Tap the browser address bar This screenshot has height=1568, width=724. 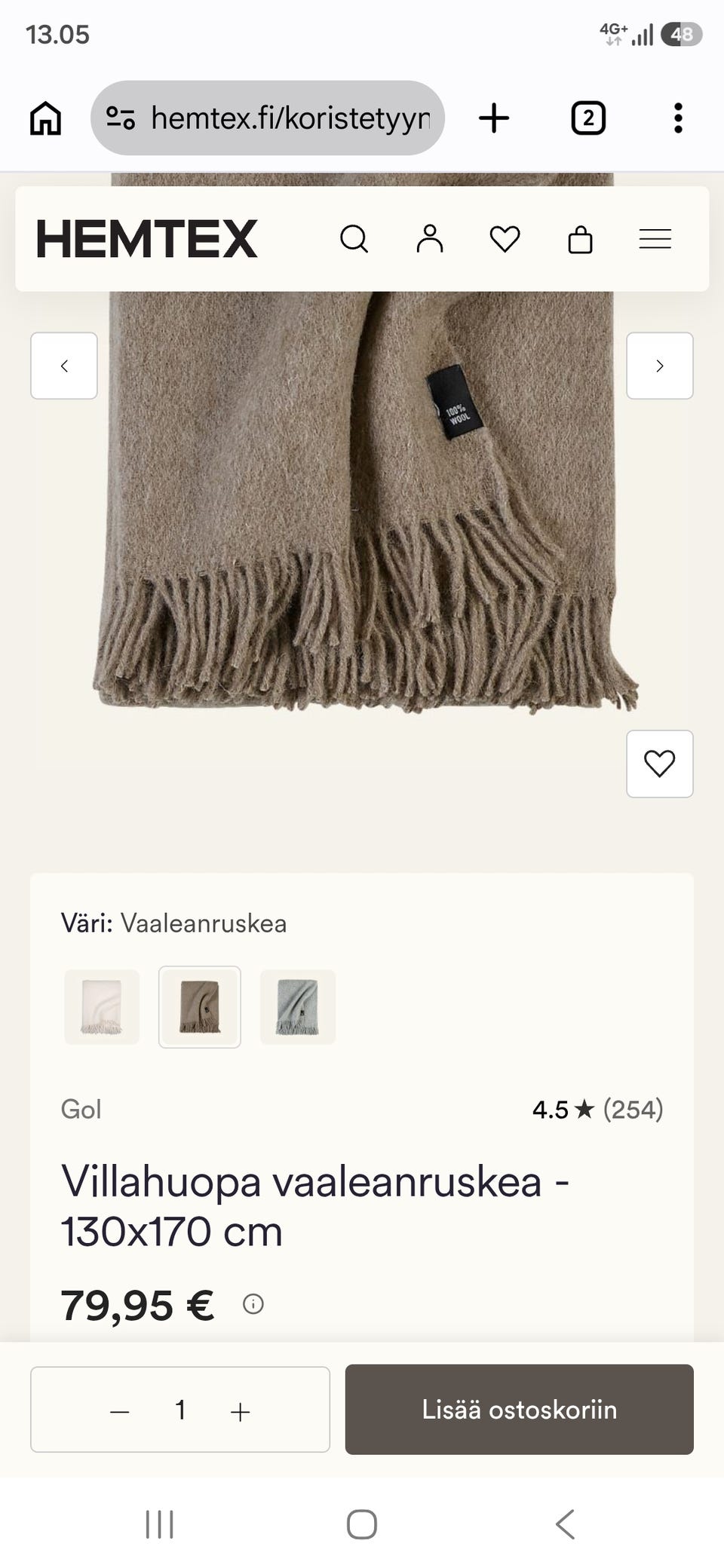(x=268, y=118)
